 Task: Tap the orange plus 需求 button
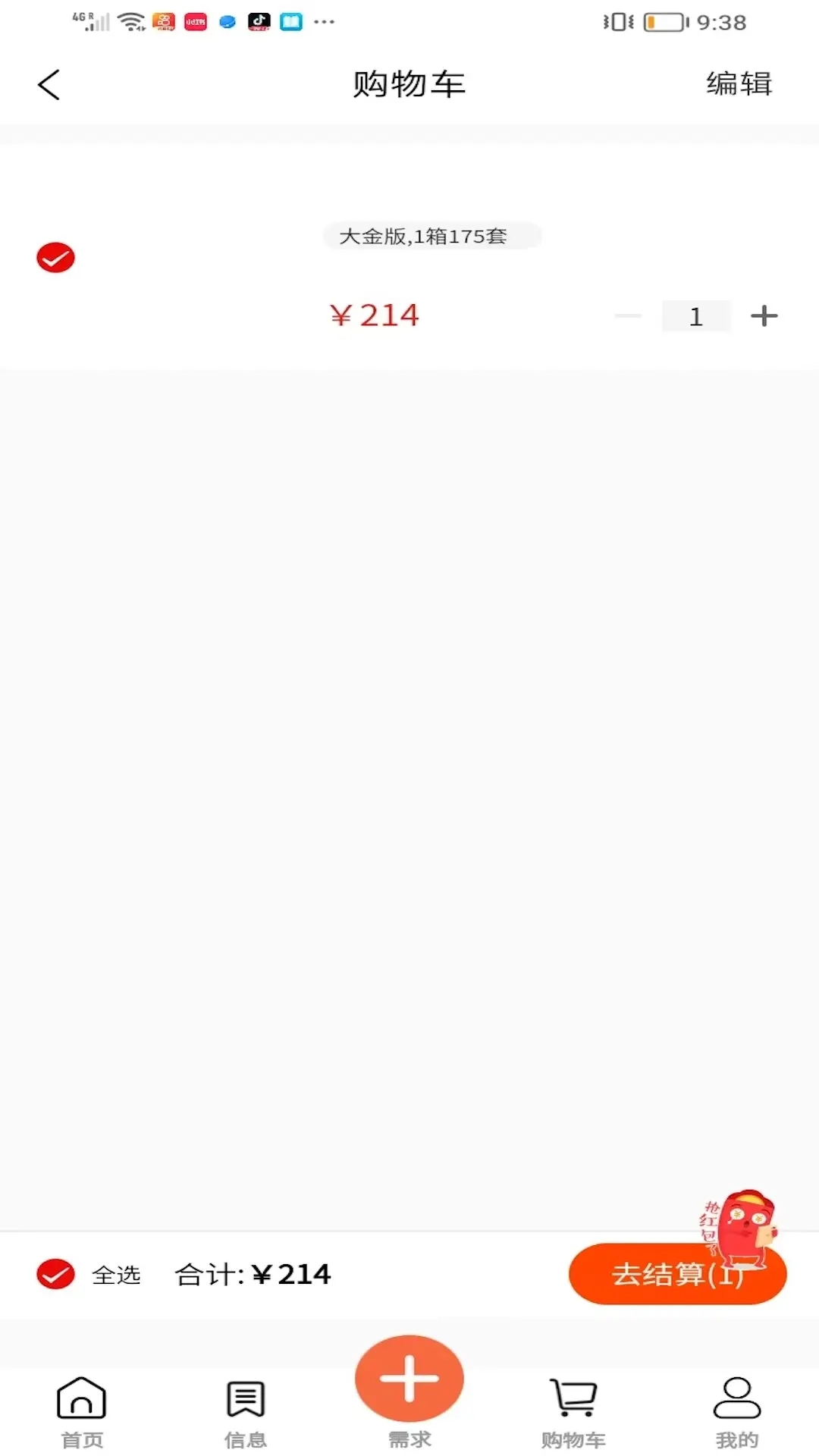point(409,1379)
